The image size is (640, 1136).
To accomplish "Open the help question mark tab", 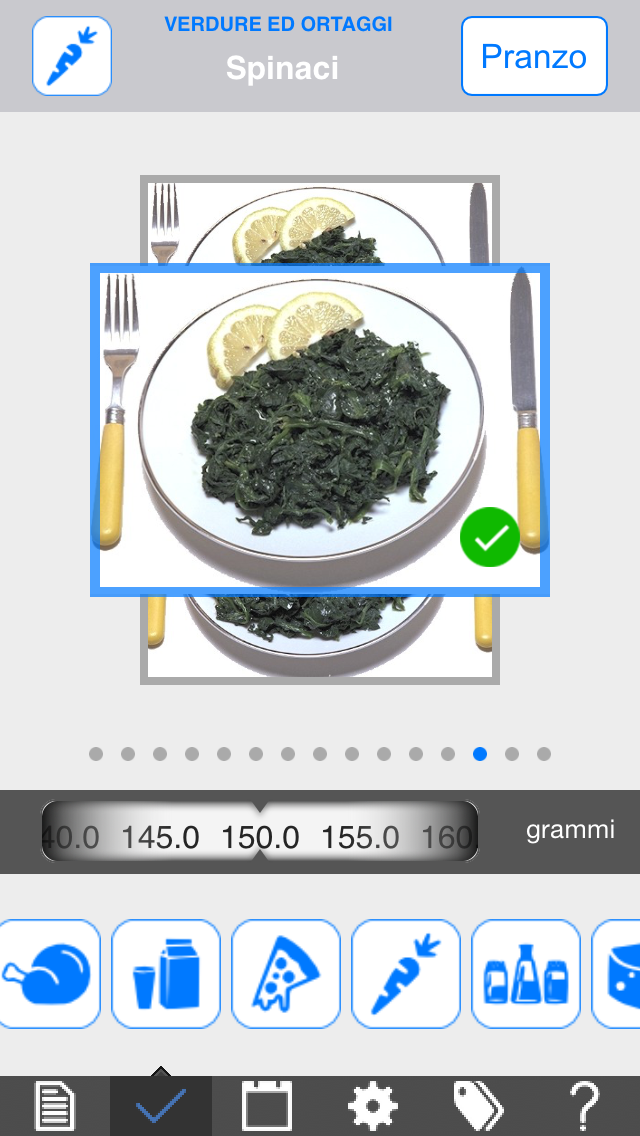I will tap(586, 1106).
